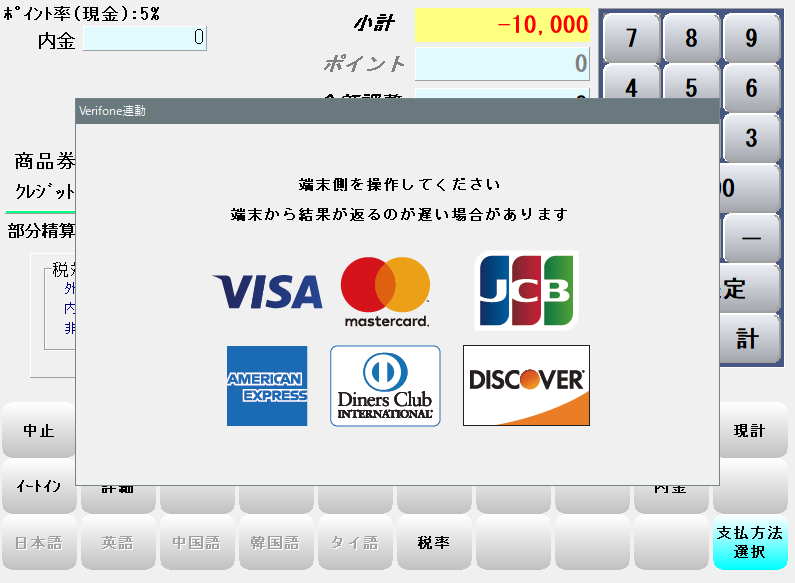
Task: Tap the 3 key on the keypad
Action: point(751,139)
